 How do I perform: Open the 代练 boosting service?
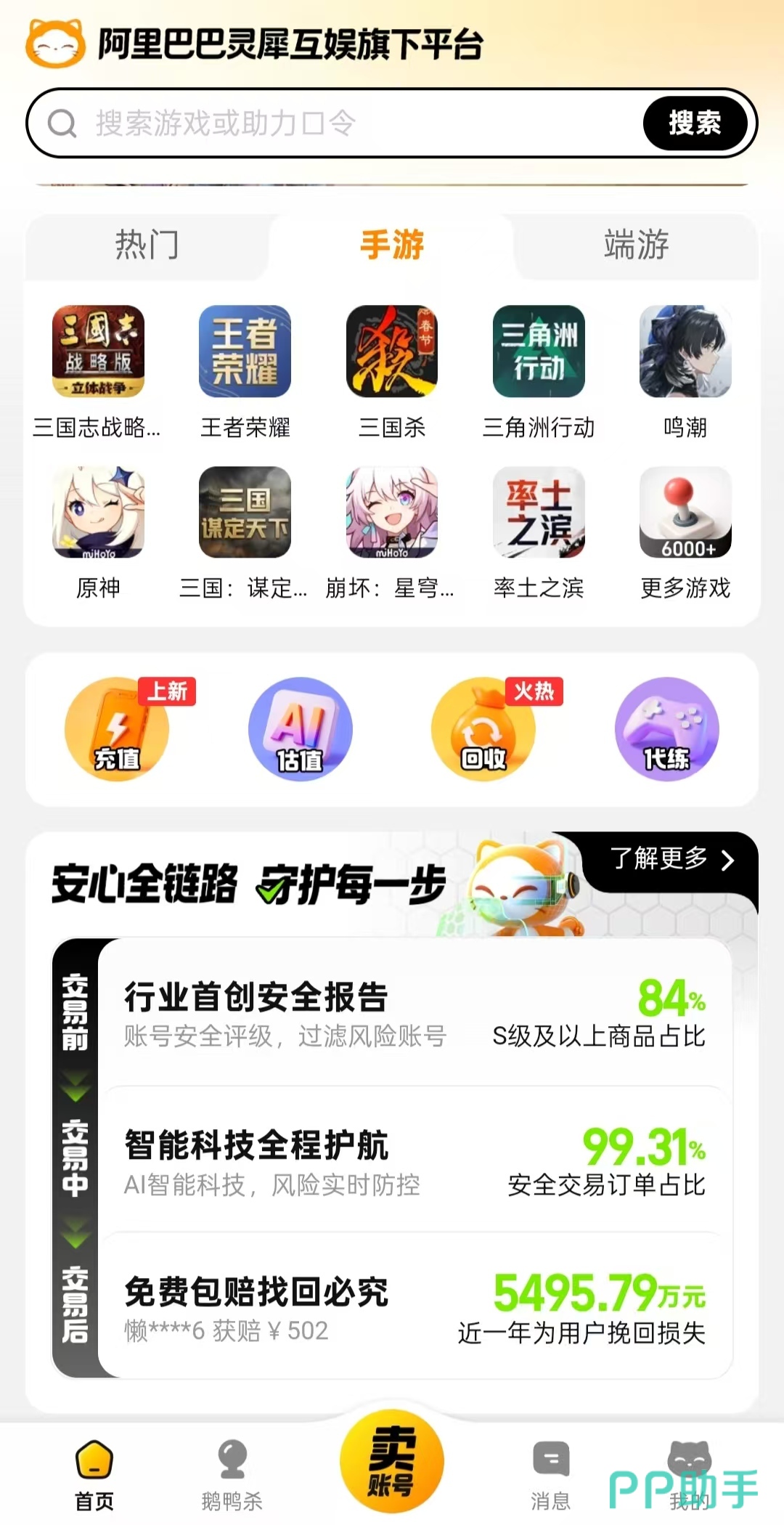[666, 729]
